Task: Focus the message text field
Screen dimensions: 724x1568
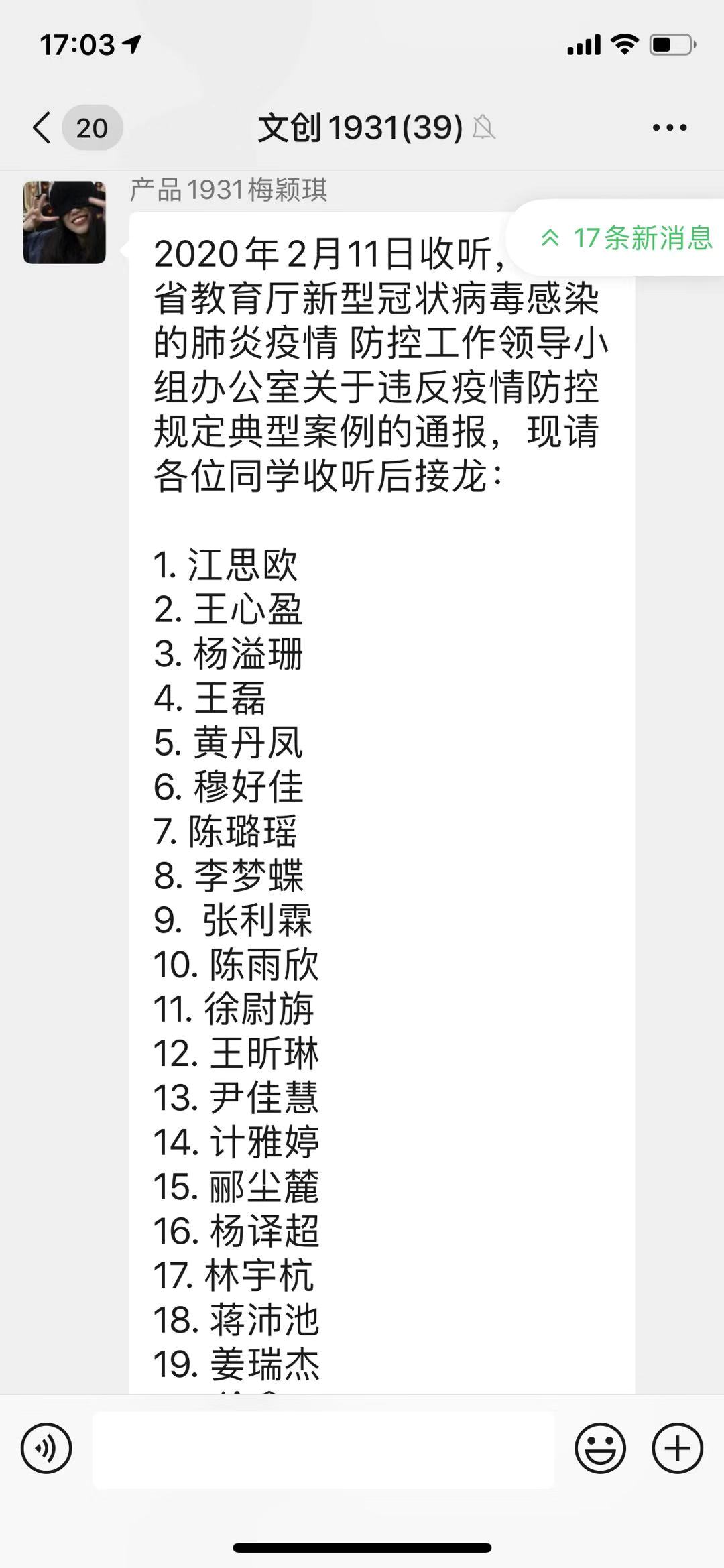Action: (x=323, y=1448)
